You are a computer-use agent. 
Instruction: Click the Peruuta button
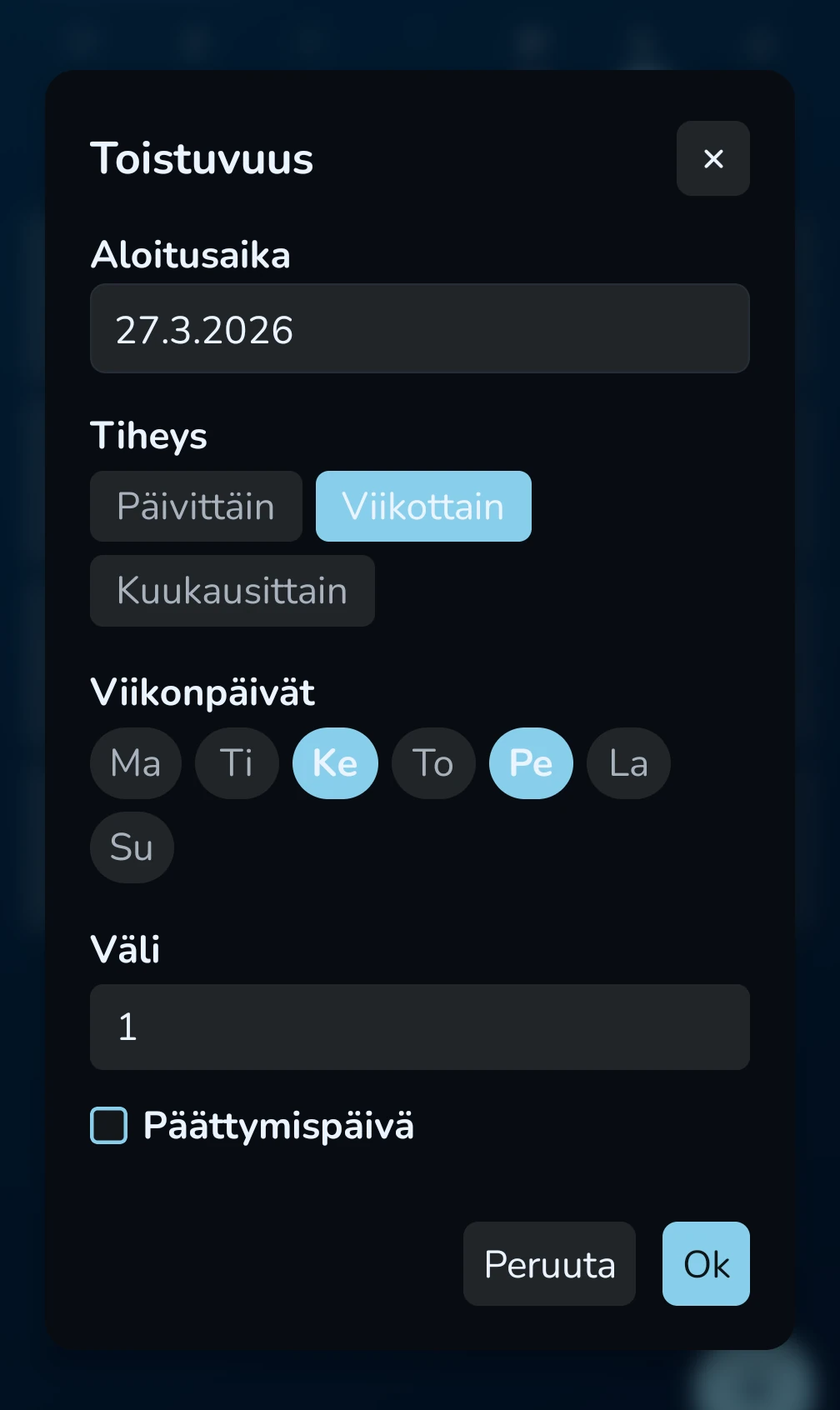pos(549,1264)
